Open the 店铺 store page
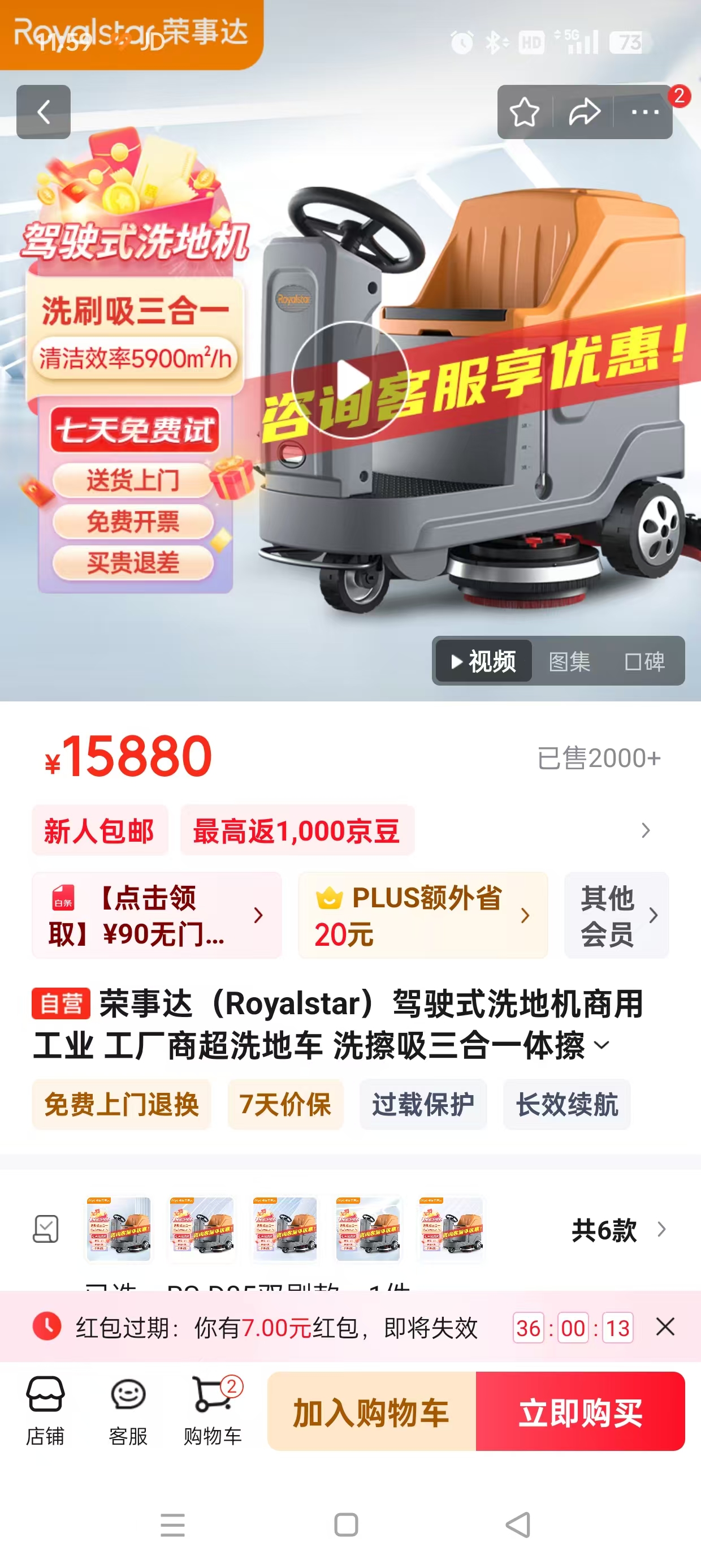The height and width of the screenshot is (1568, 701). click(45, 1410)
